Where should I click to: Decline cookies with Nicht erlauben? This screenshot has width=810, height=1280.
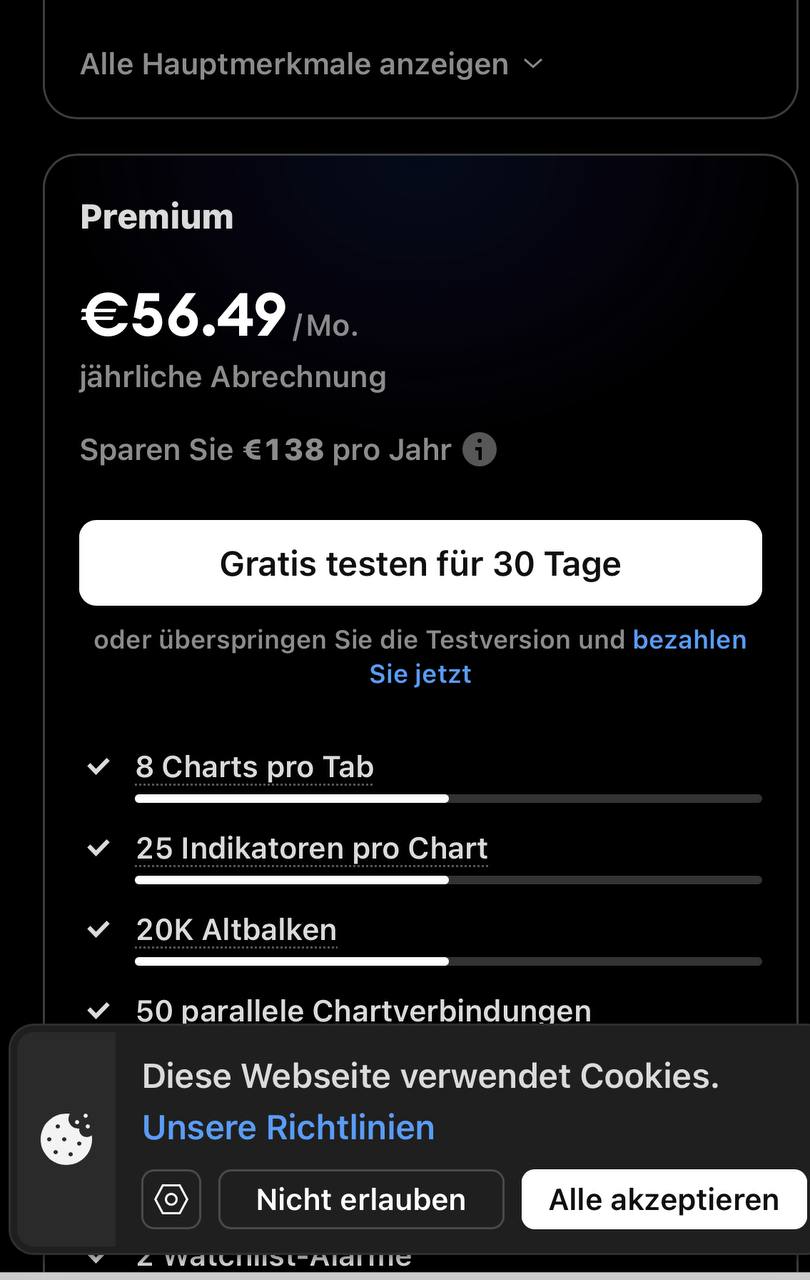tap(361, 1199)
